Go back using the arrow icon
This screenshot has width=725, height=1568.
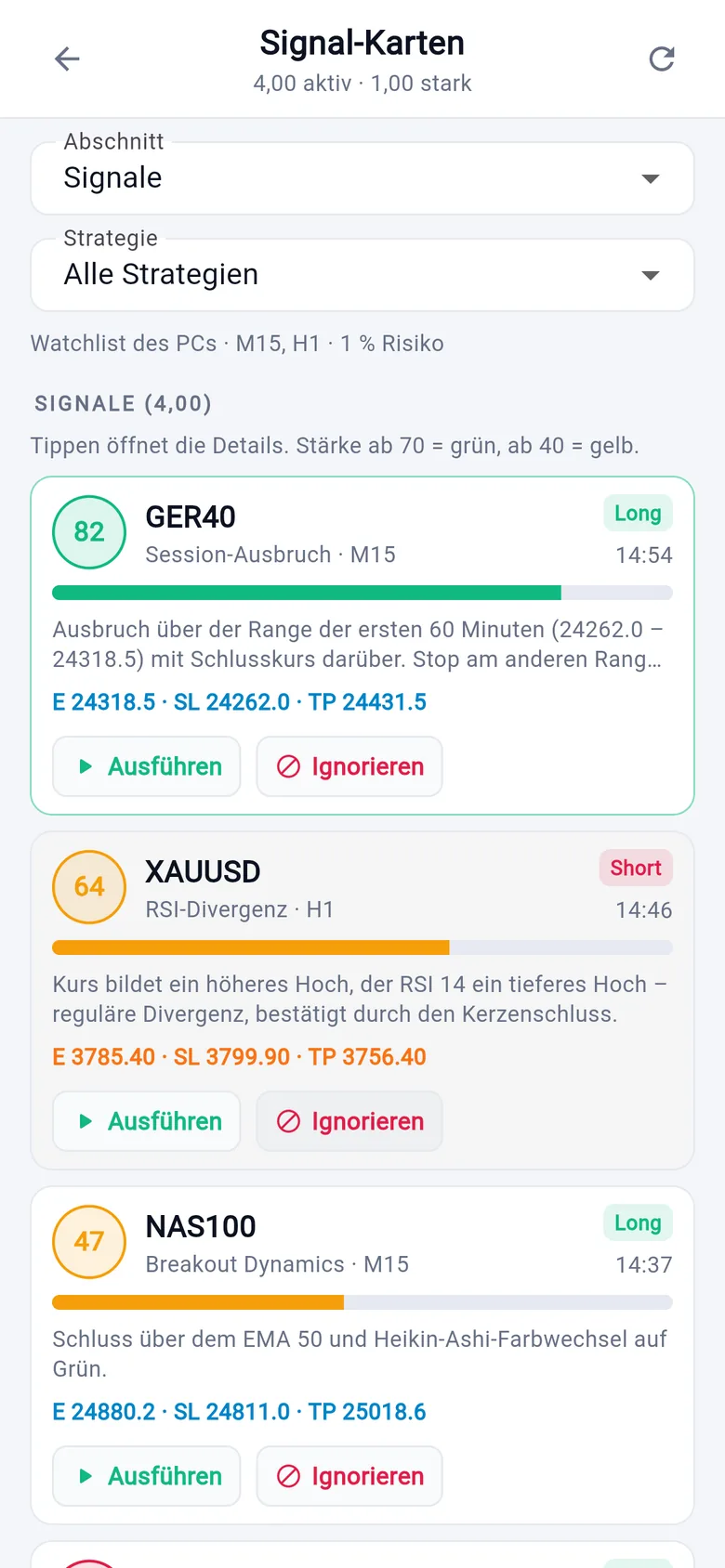pos(67,59)
